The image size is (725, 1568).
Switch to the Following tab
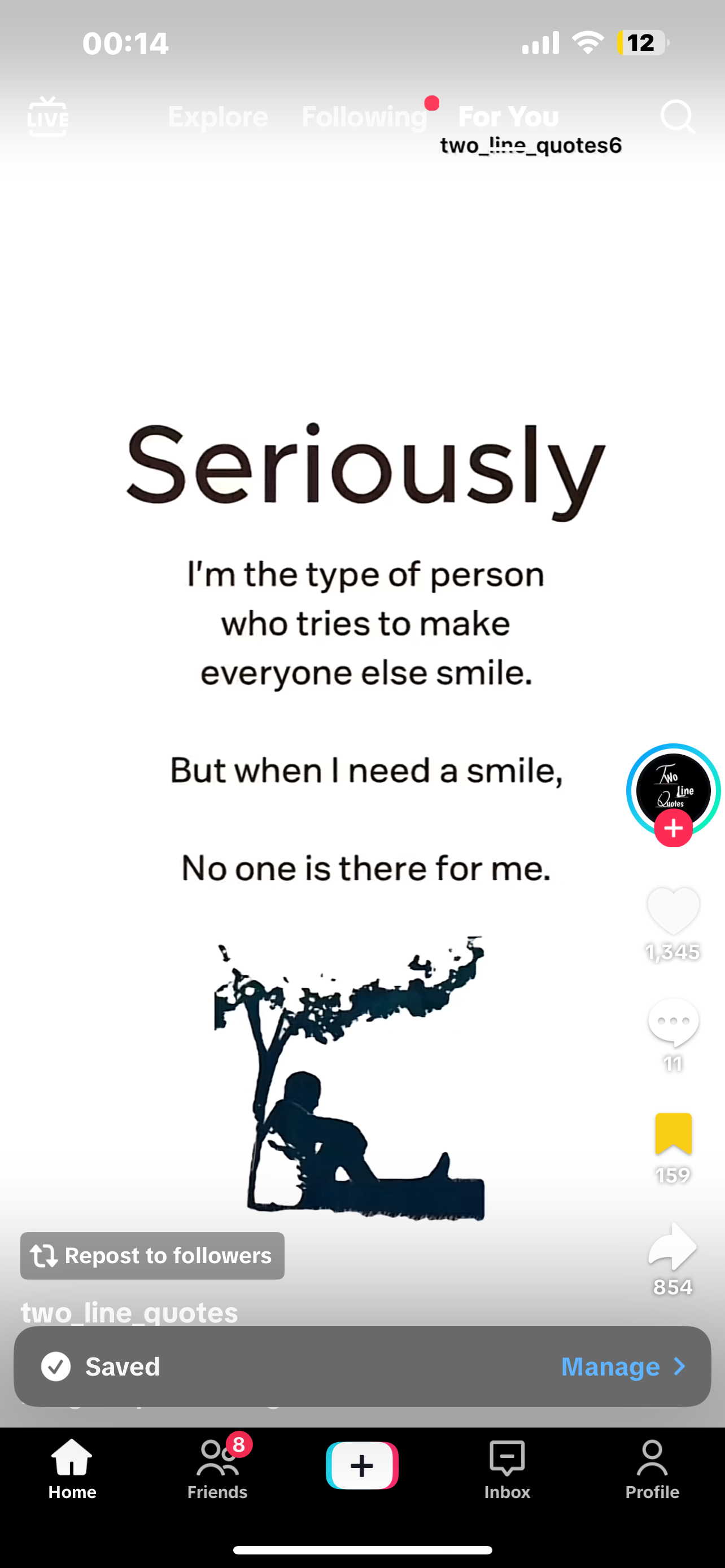[x=364, y=116]
